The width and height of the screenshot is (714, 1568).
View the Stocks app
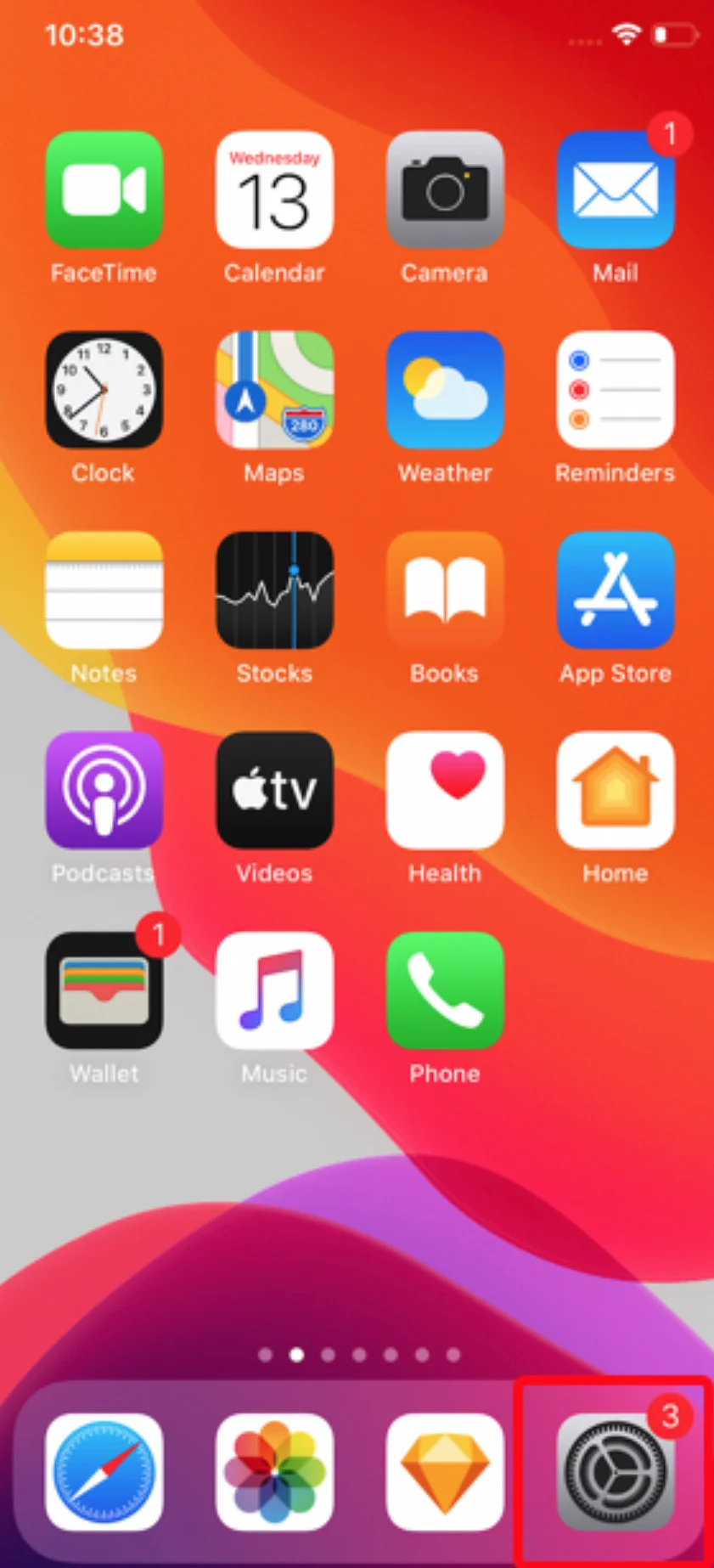coord(274,590)
